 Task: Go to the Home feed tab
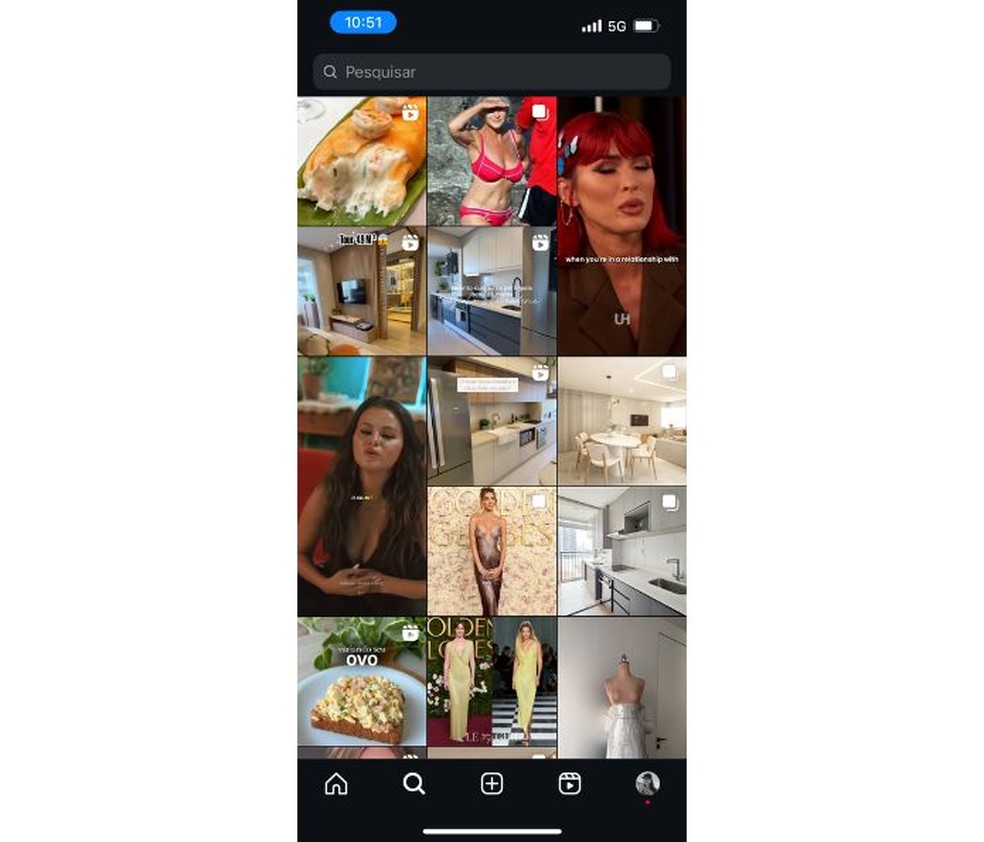[336, 784]
